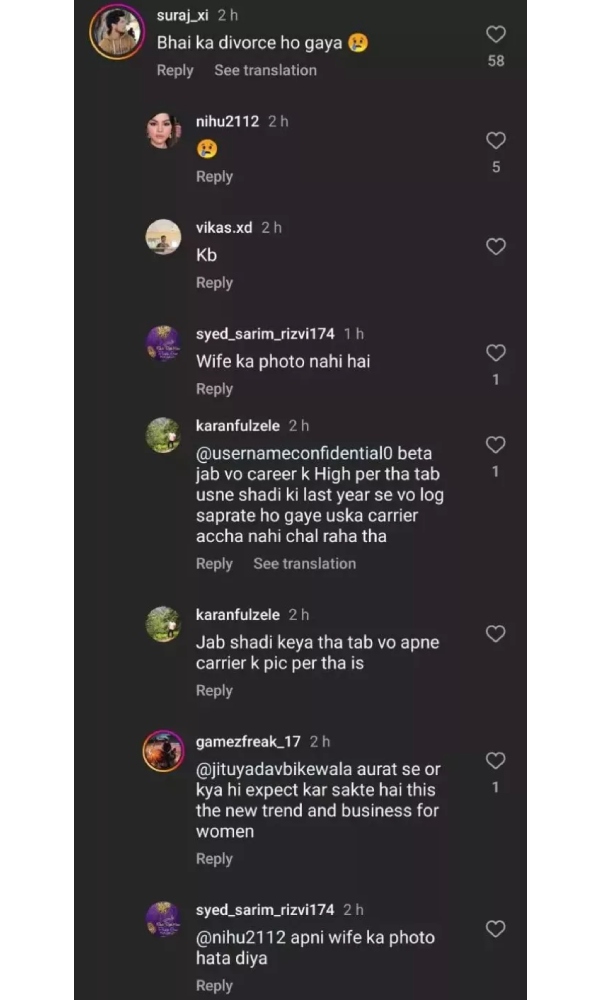600x1000 pixels.
Task: Like gamezfreak_17's comment
Action: [495, 761]
